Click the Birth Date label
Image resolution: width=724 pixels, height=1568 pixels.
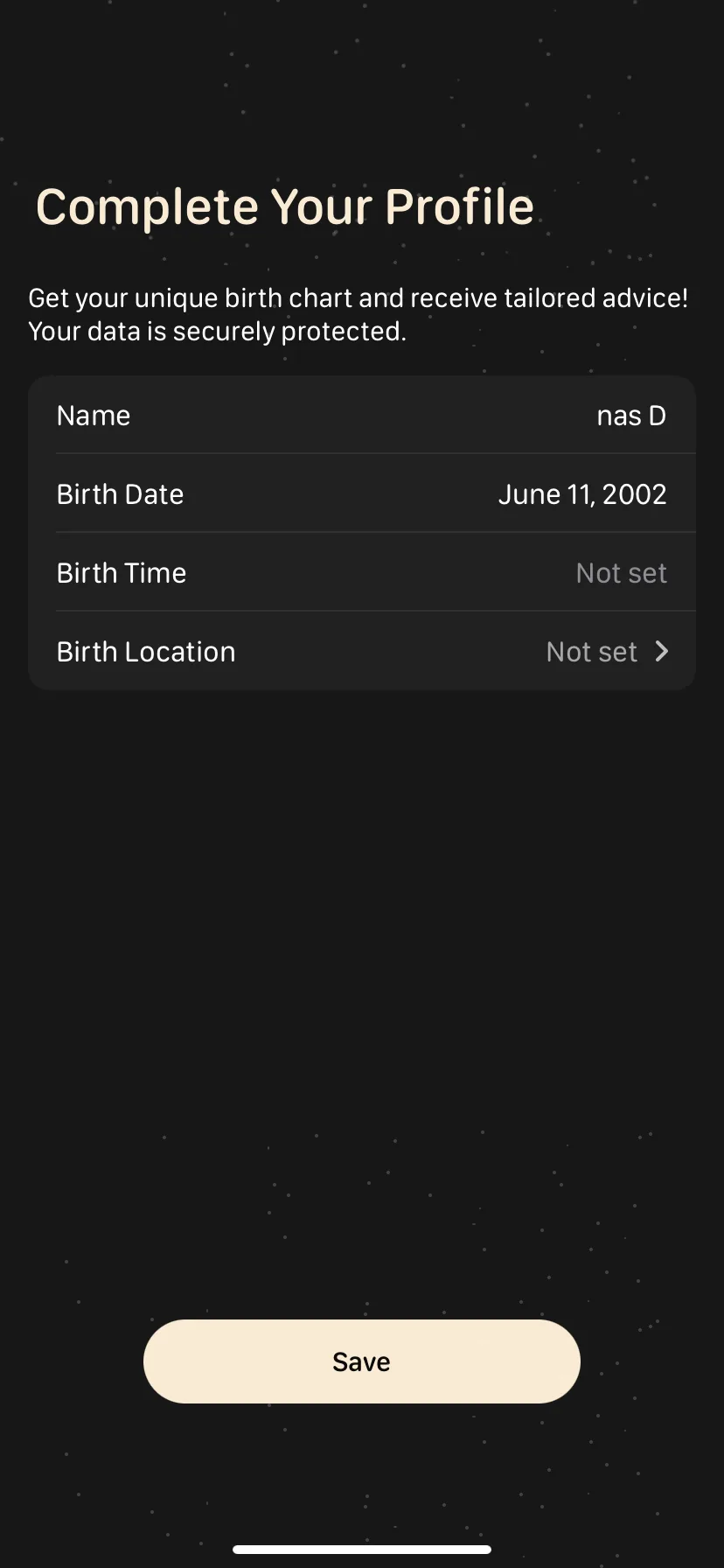click(120, 493)
